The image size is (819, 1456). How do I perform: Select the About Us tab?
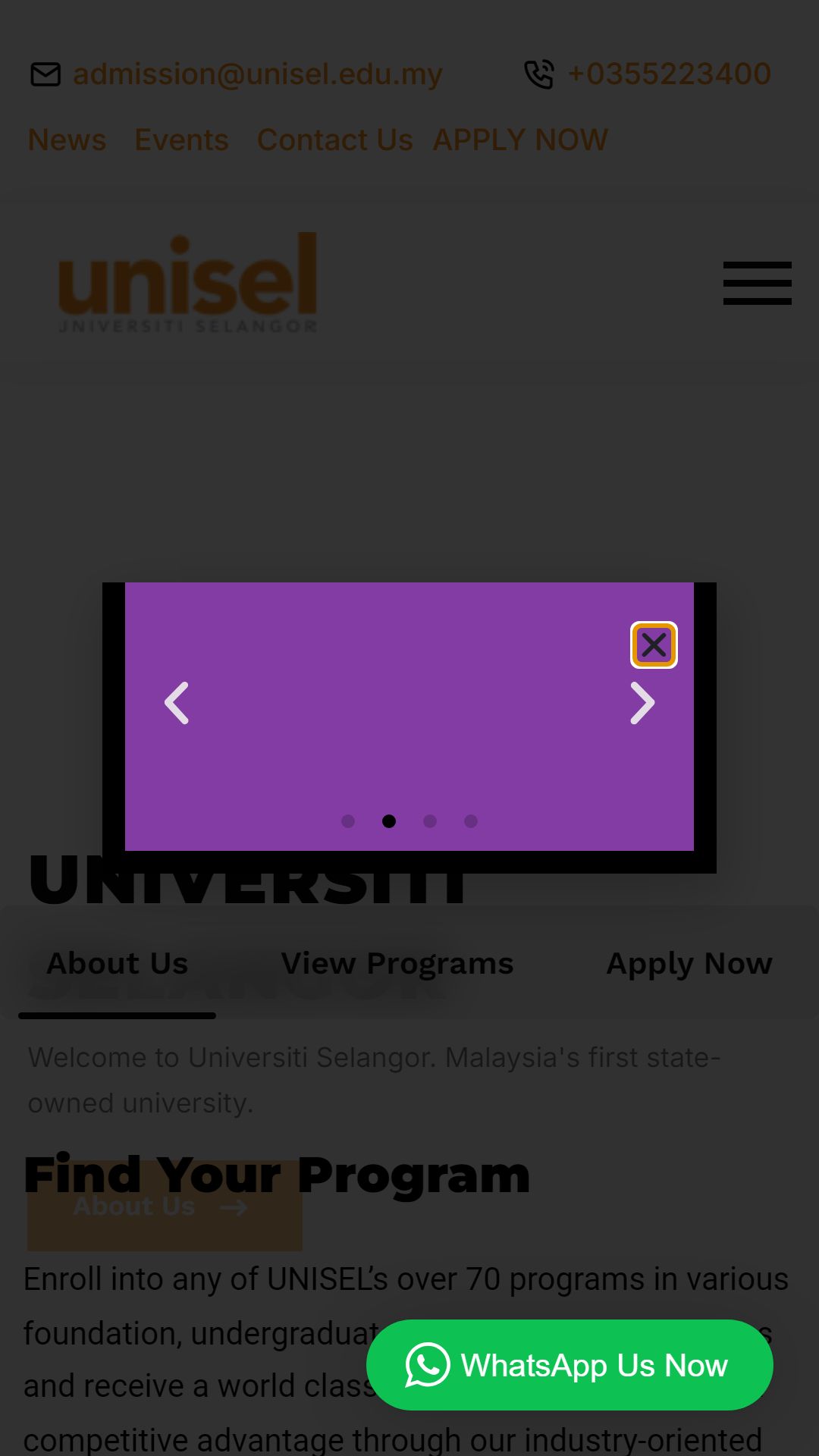coord(118,964)
